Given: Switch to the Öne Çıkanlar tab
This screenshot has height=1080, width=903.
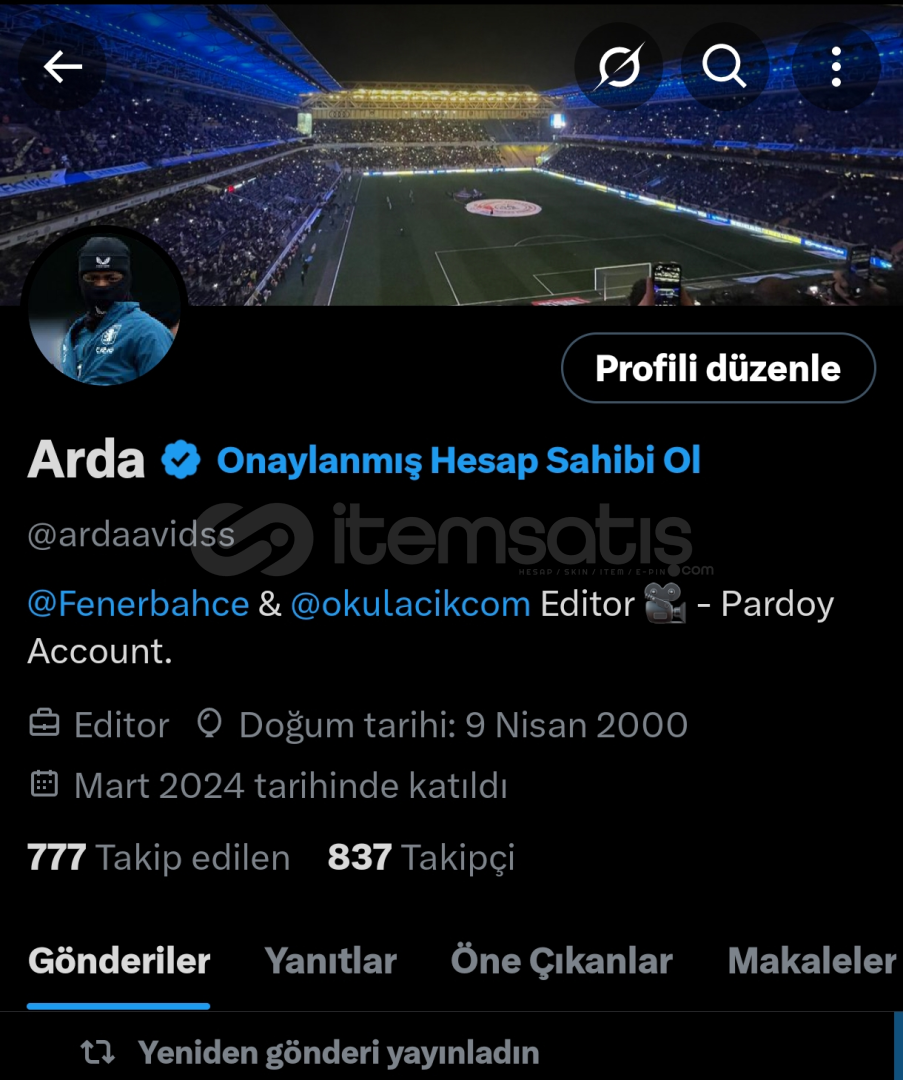Looking at the screenshot, I should [x=561, y=961].
